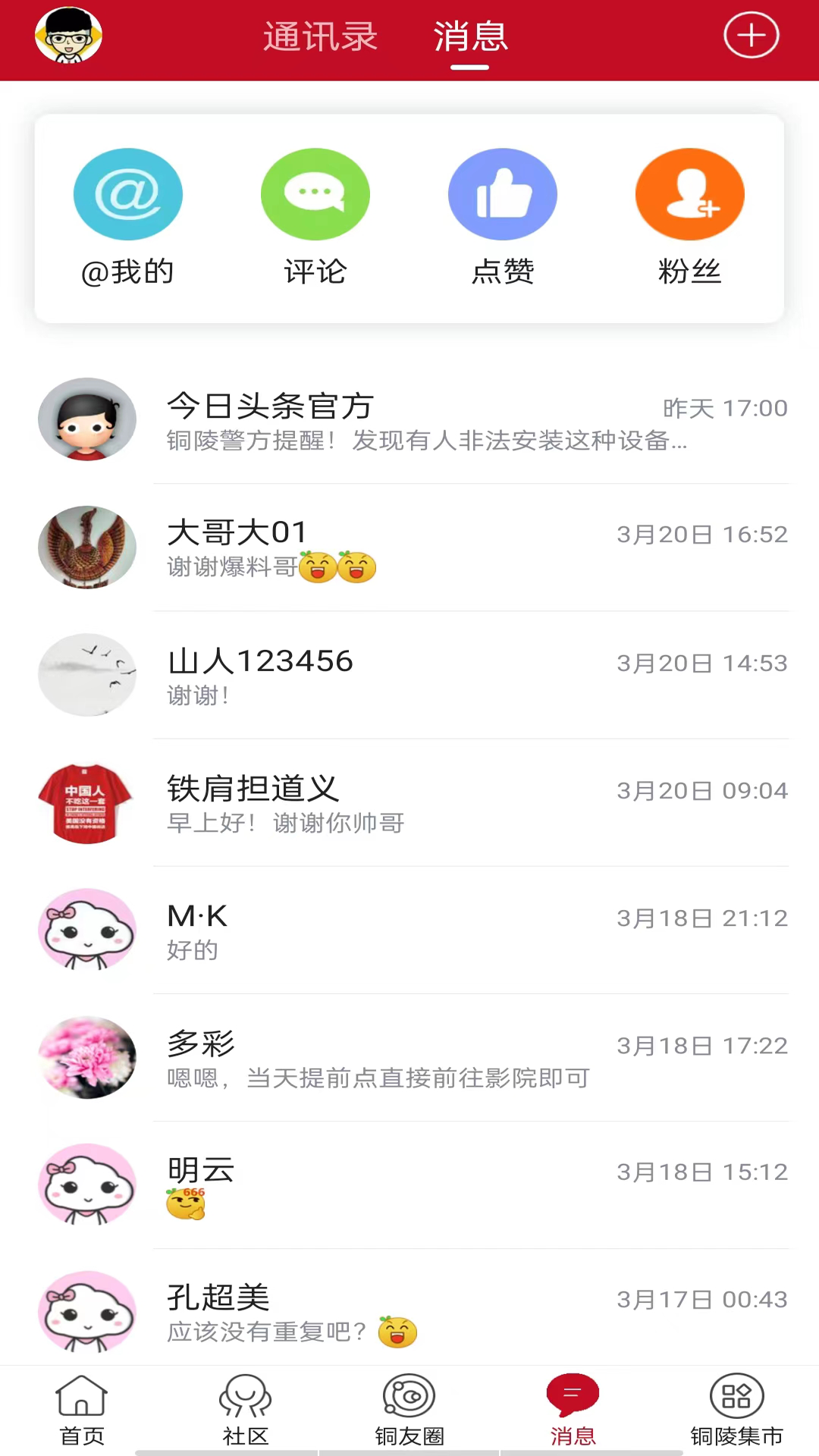The width and height of the screenshot is (819, 1456).
Task: Open the 点赞 likes icon
Action: click(503, 194)
